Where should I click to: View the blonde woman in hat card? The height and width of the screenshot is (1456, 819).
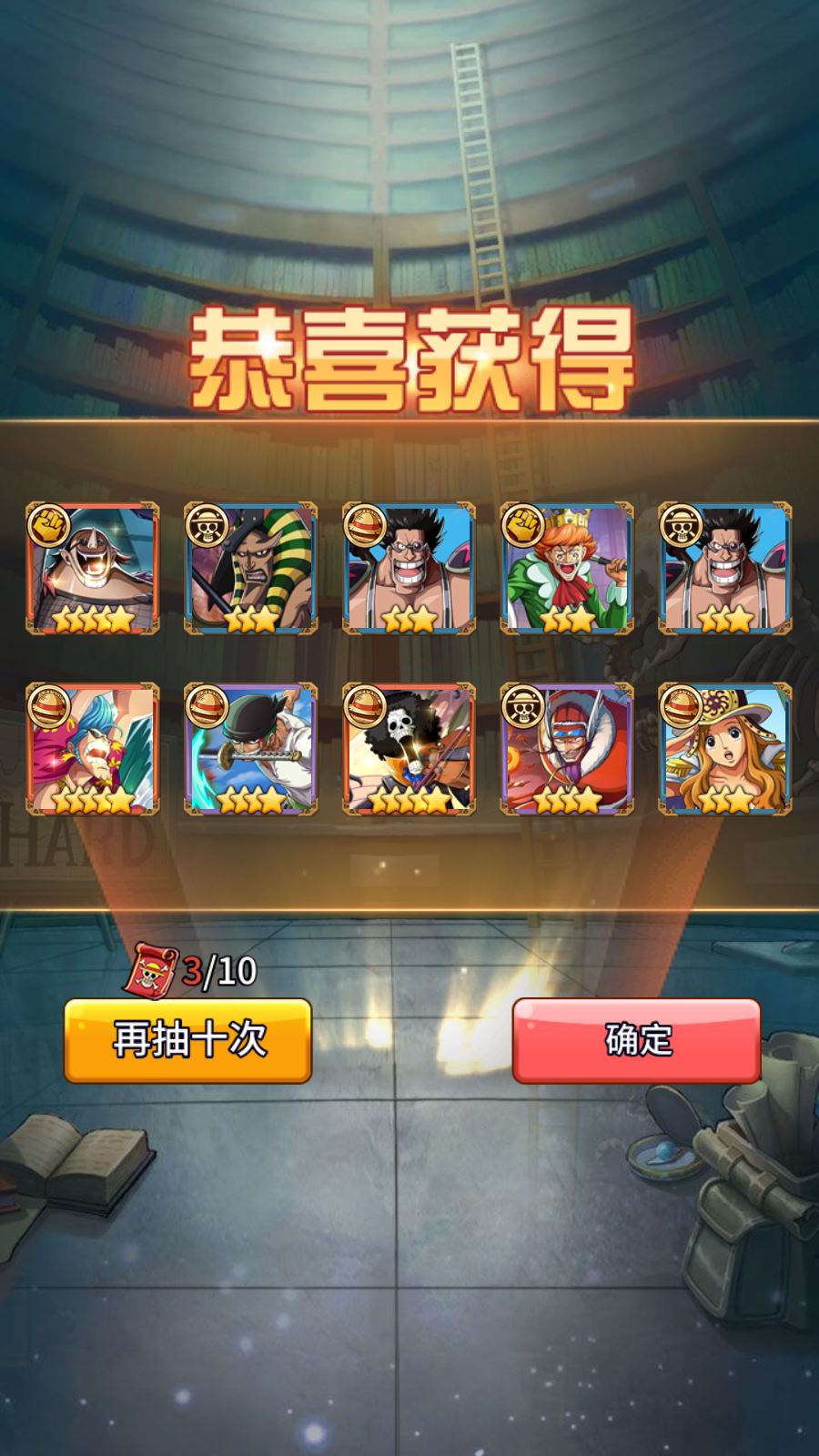coord(725,749)
